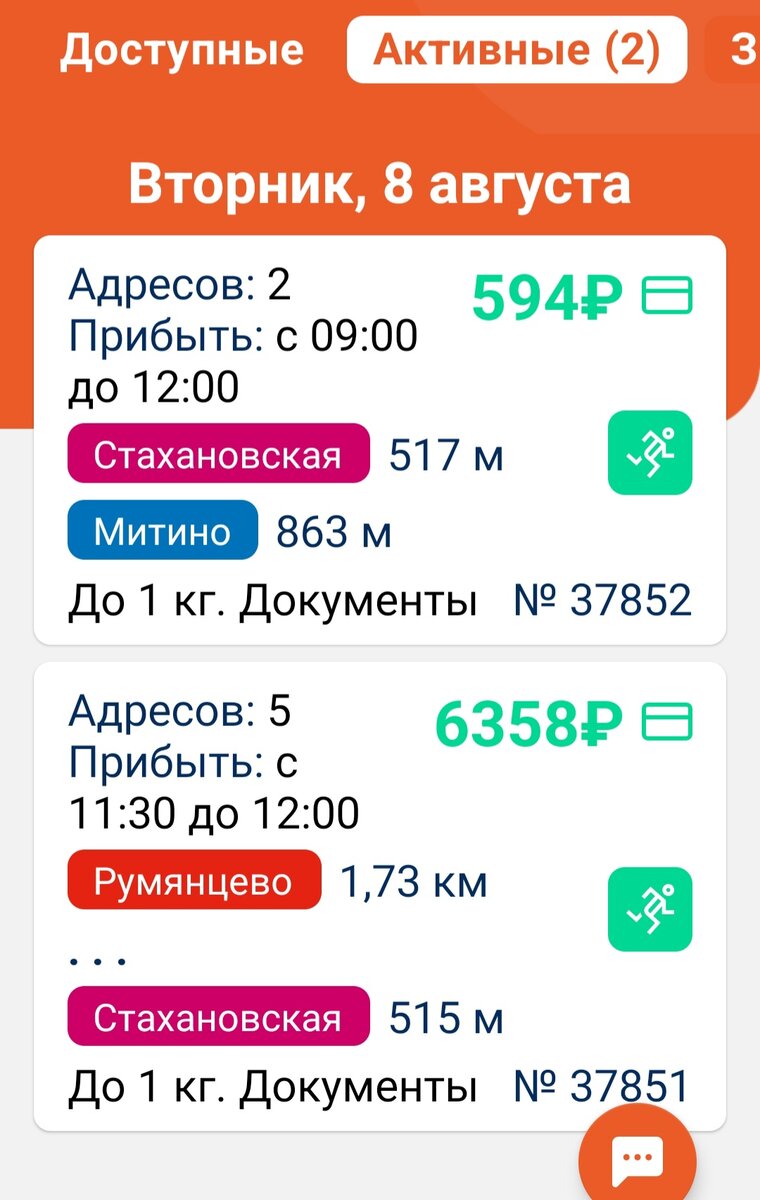Open order № 37852 for 594₽
The width and height of the screenshot is (760, 1200).
click(x=380, y=440)
